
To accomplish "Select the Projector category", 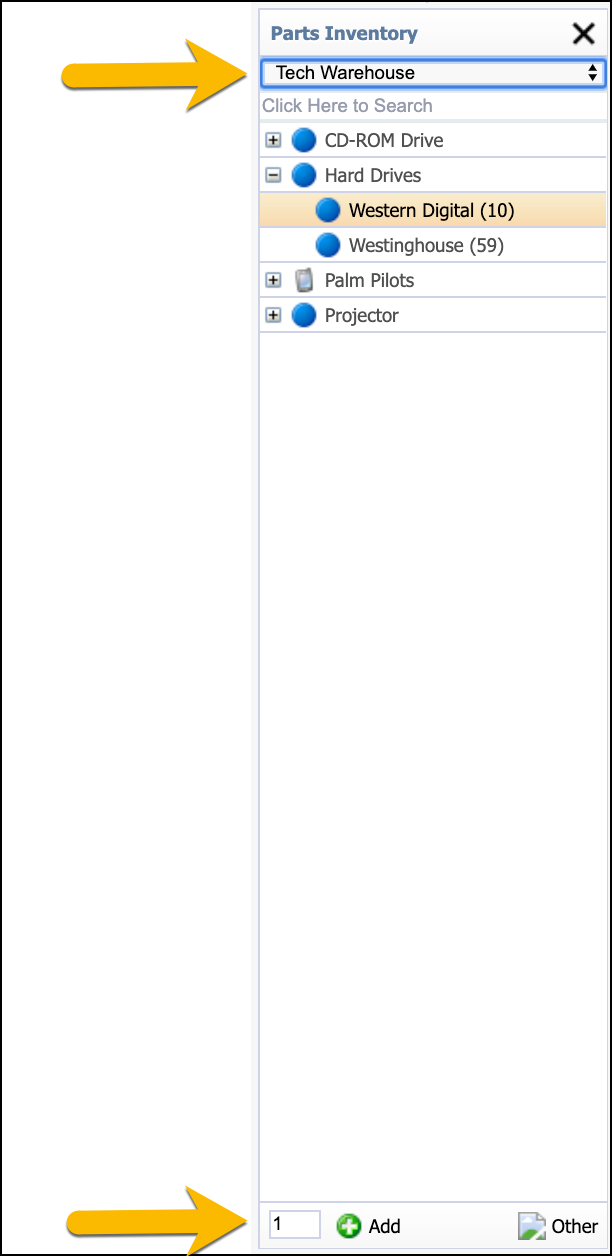I will point(361,315).
